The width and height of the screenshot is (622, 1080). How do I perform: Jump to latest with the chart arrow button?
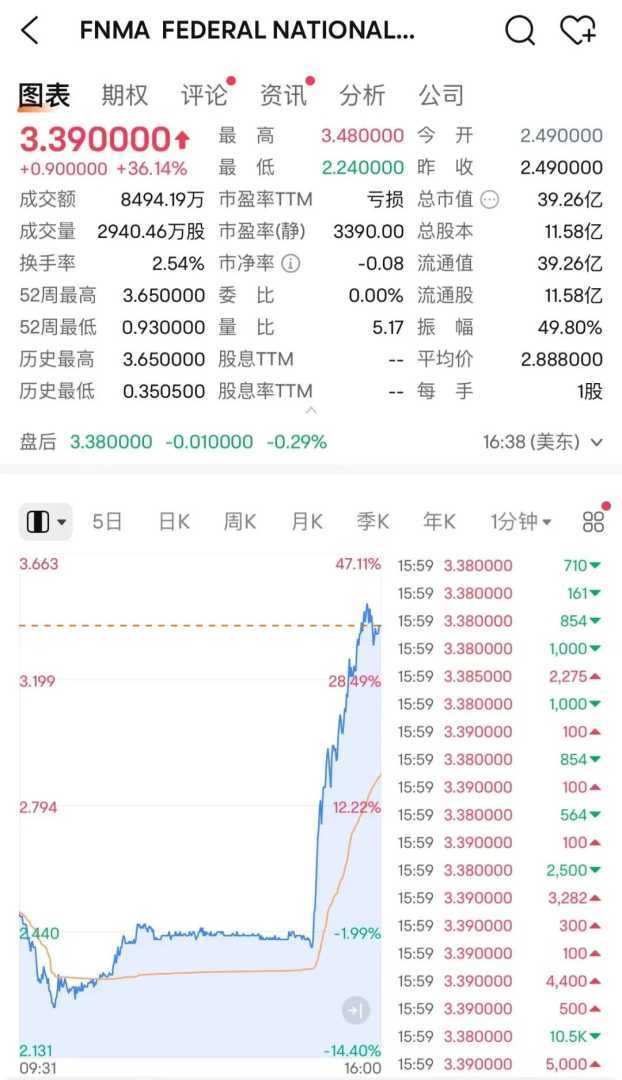(x=355, y=1010)
